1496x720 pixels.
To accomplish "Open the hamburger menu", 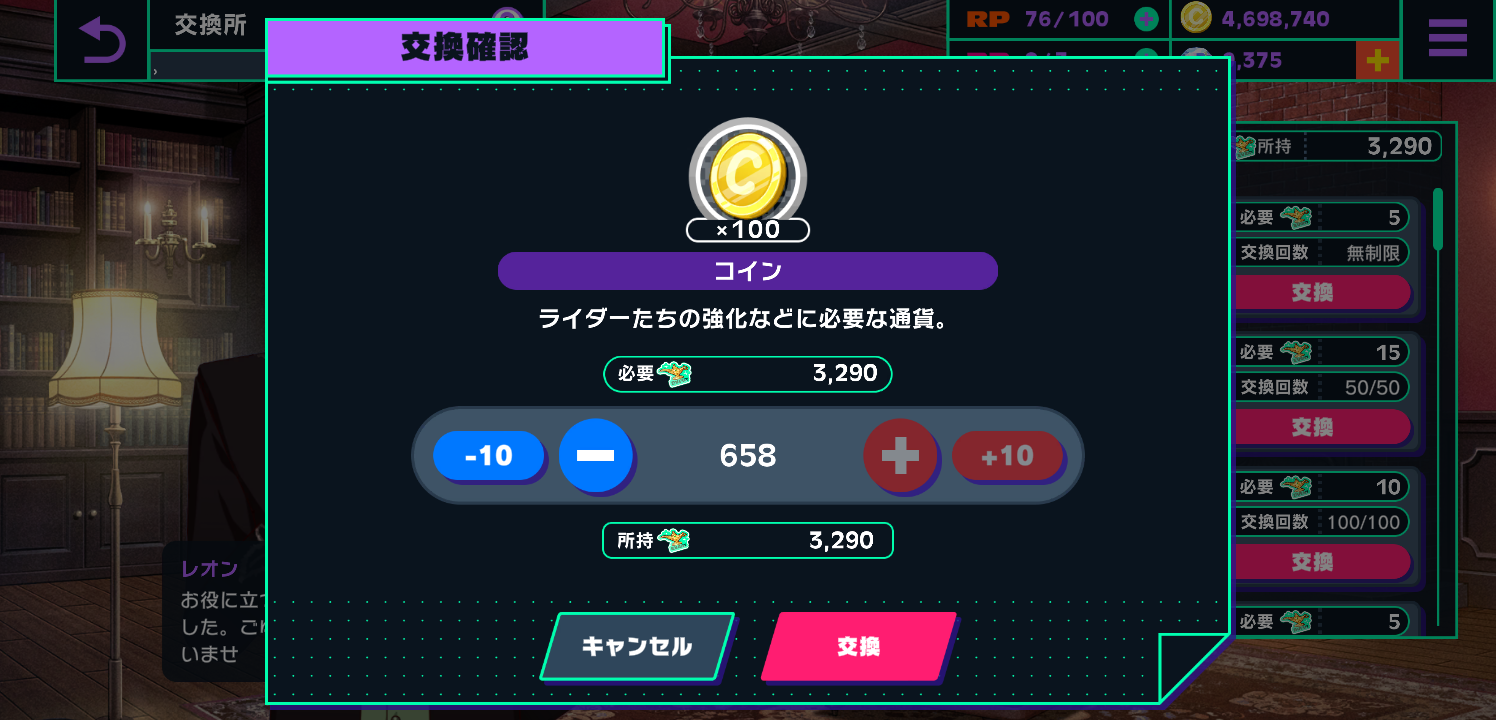I will tap(1447, 39).
